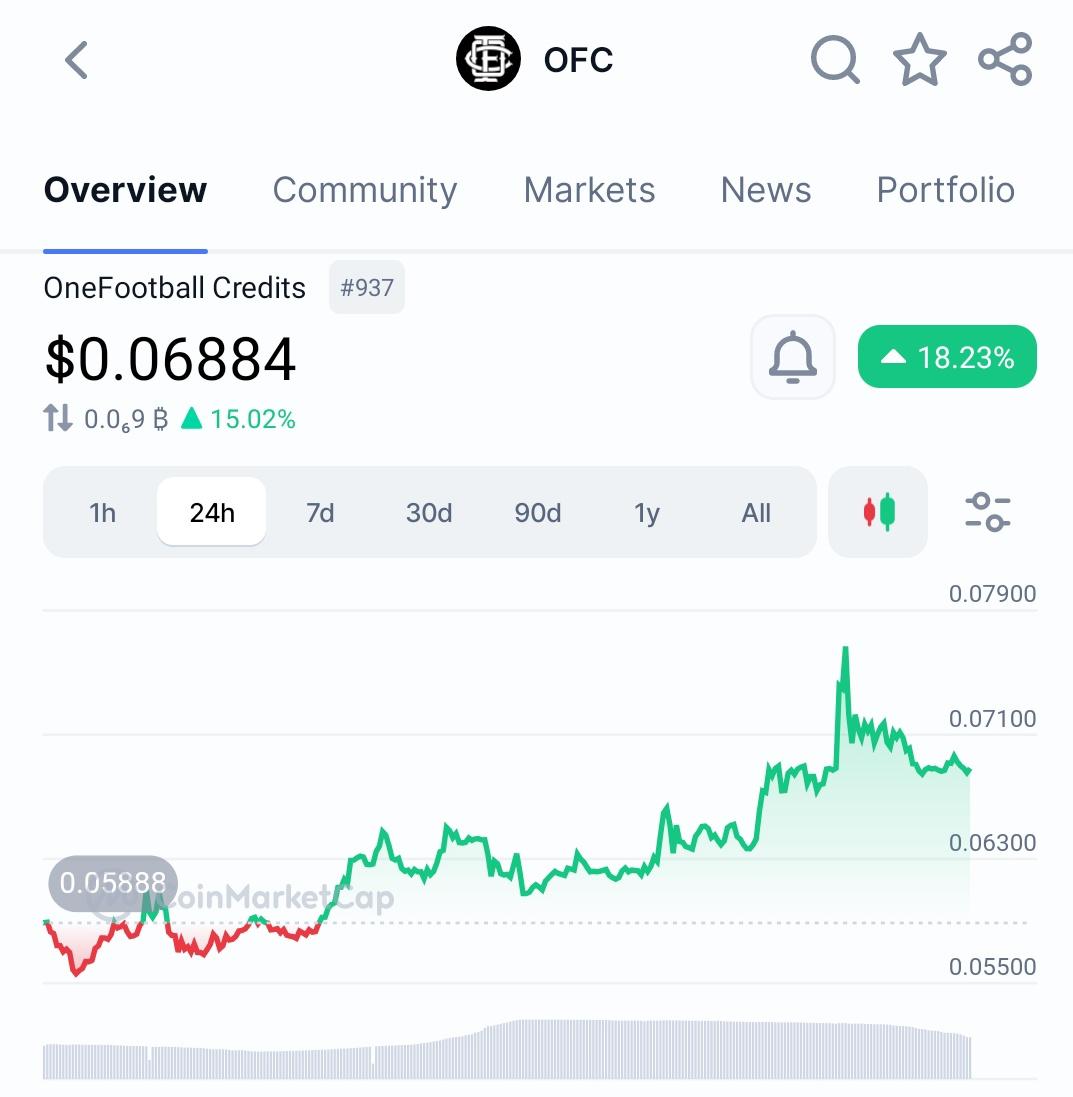Image resolution: width=1073 pixels, height=1097 pixels.
Task: Set a price alert with bell
Action: pos(793,357)
